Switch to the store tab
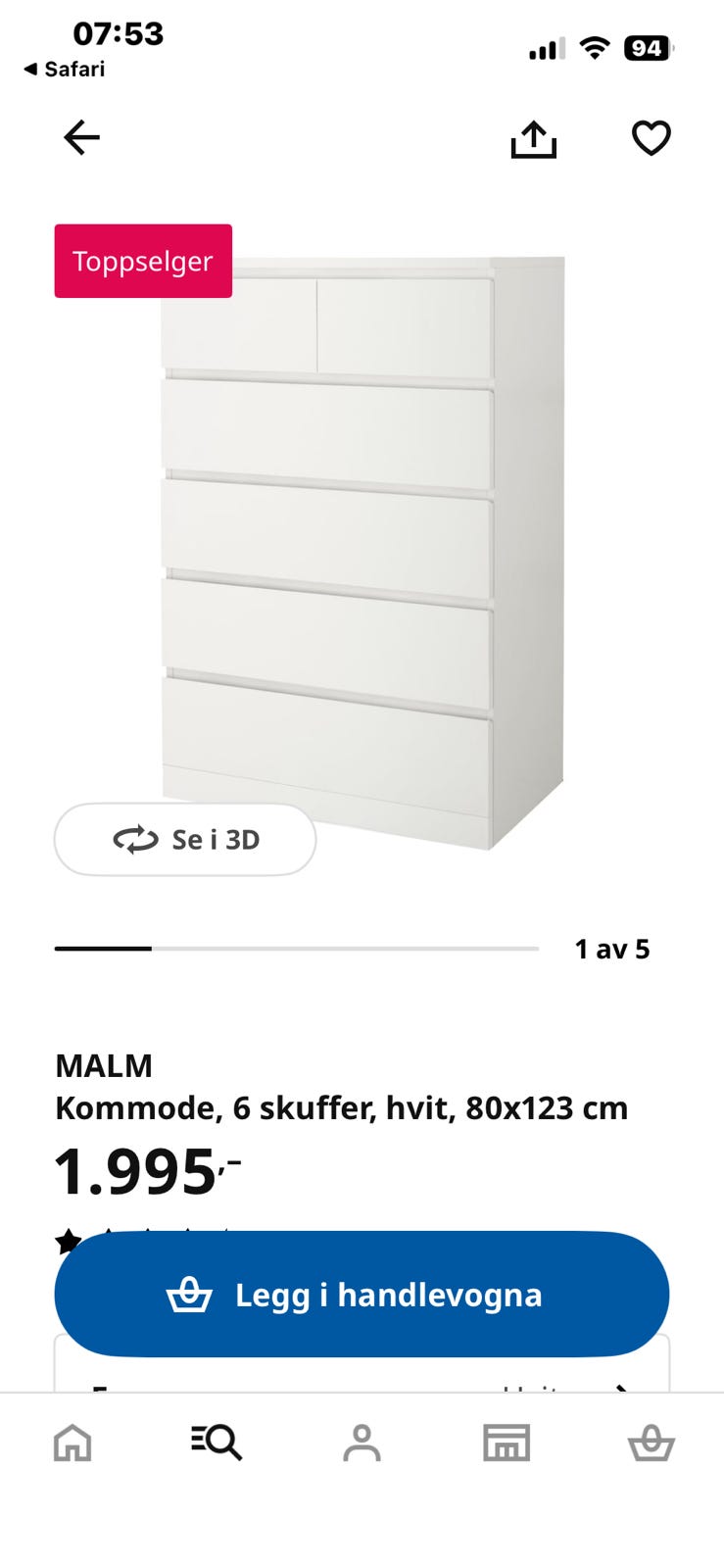 507,1443
